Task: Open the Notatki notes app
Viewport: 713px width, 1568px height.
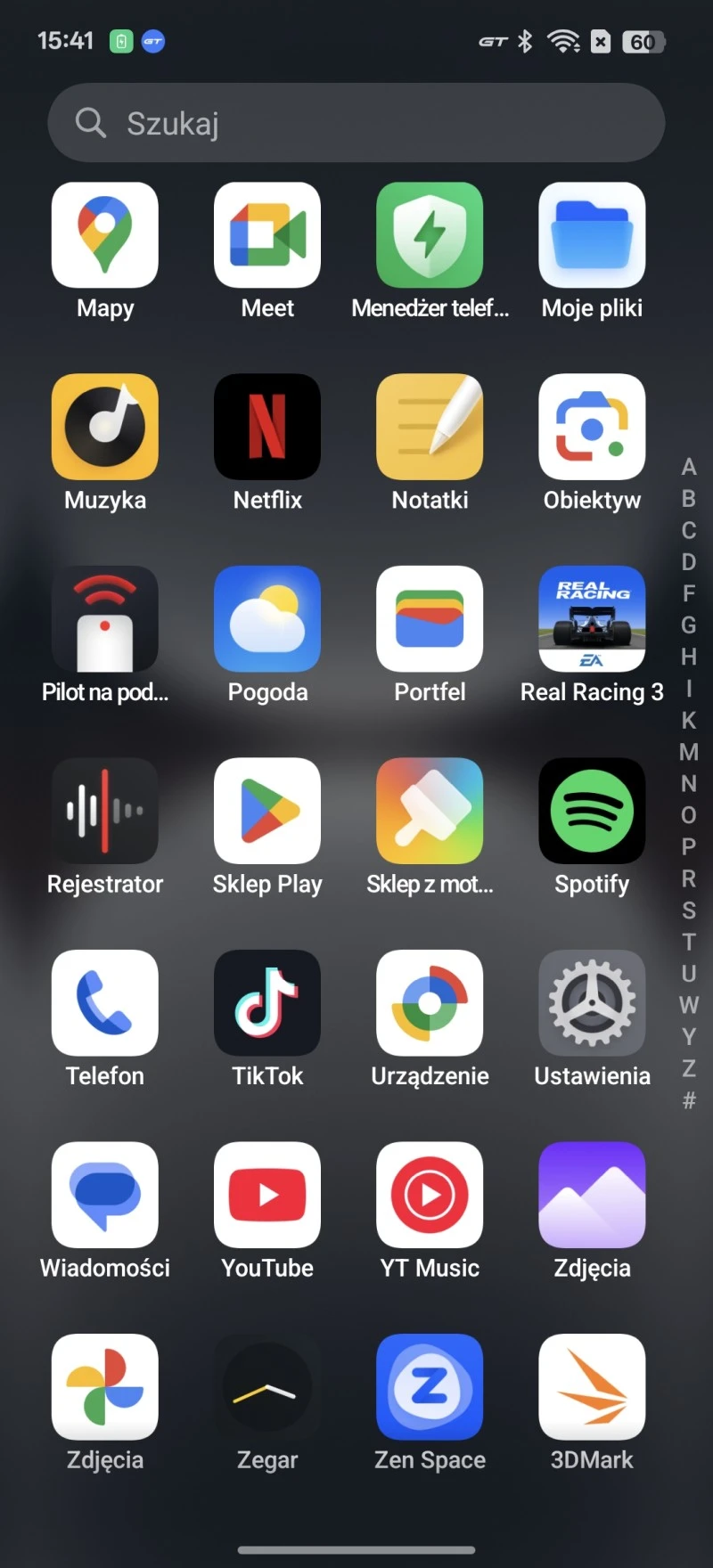Action: pos(430,427)
